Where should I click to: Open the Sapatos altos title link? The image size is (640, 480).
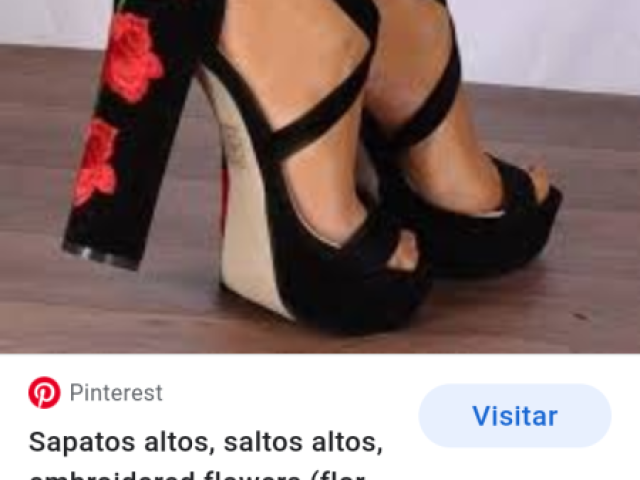tap(205, 442)
